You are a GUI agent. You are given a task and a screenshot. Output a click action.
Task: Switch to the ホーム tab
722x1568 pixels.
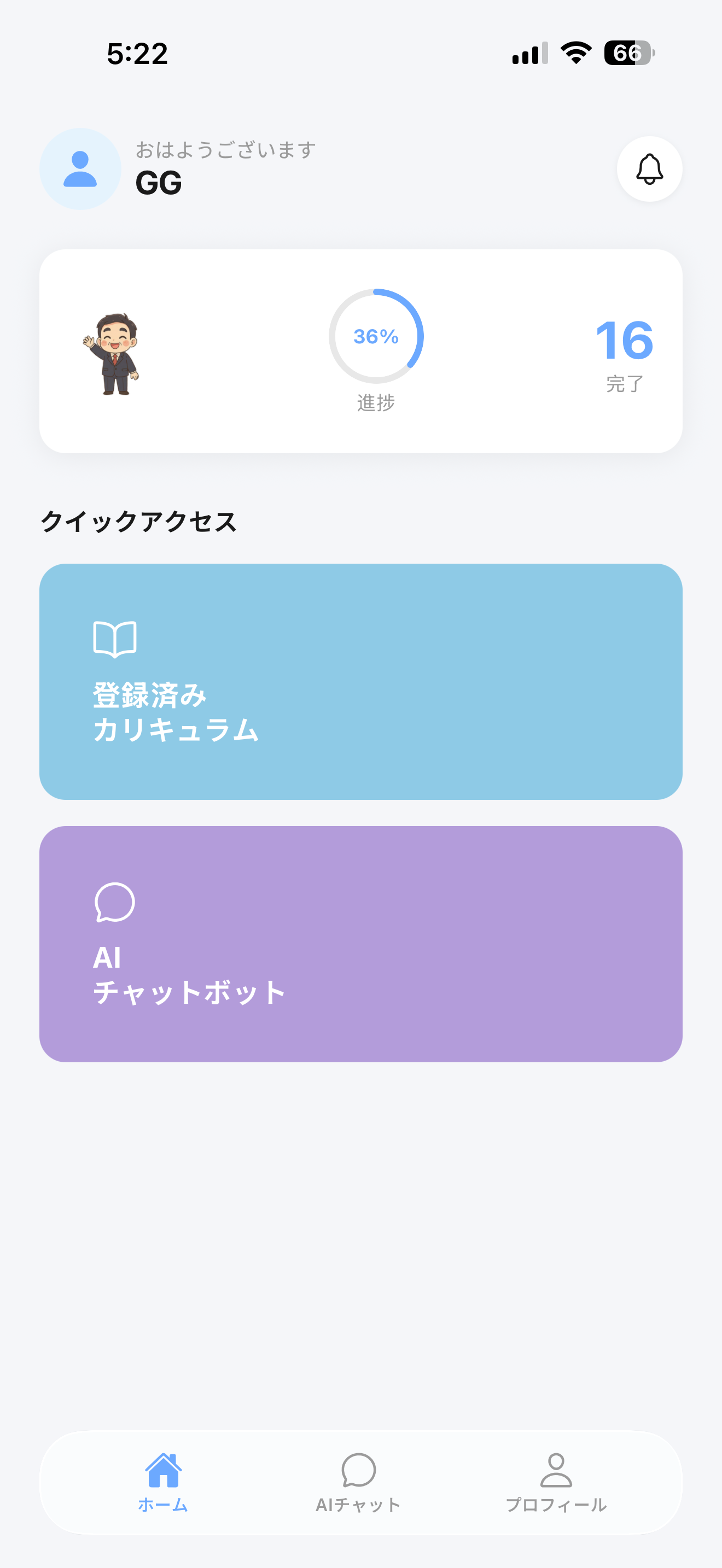coord(163,1483)
